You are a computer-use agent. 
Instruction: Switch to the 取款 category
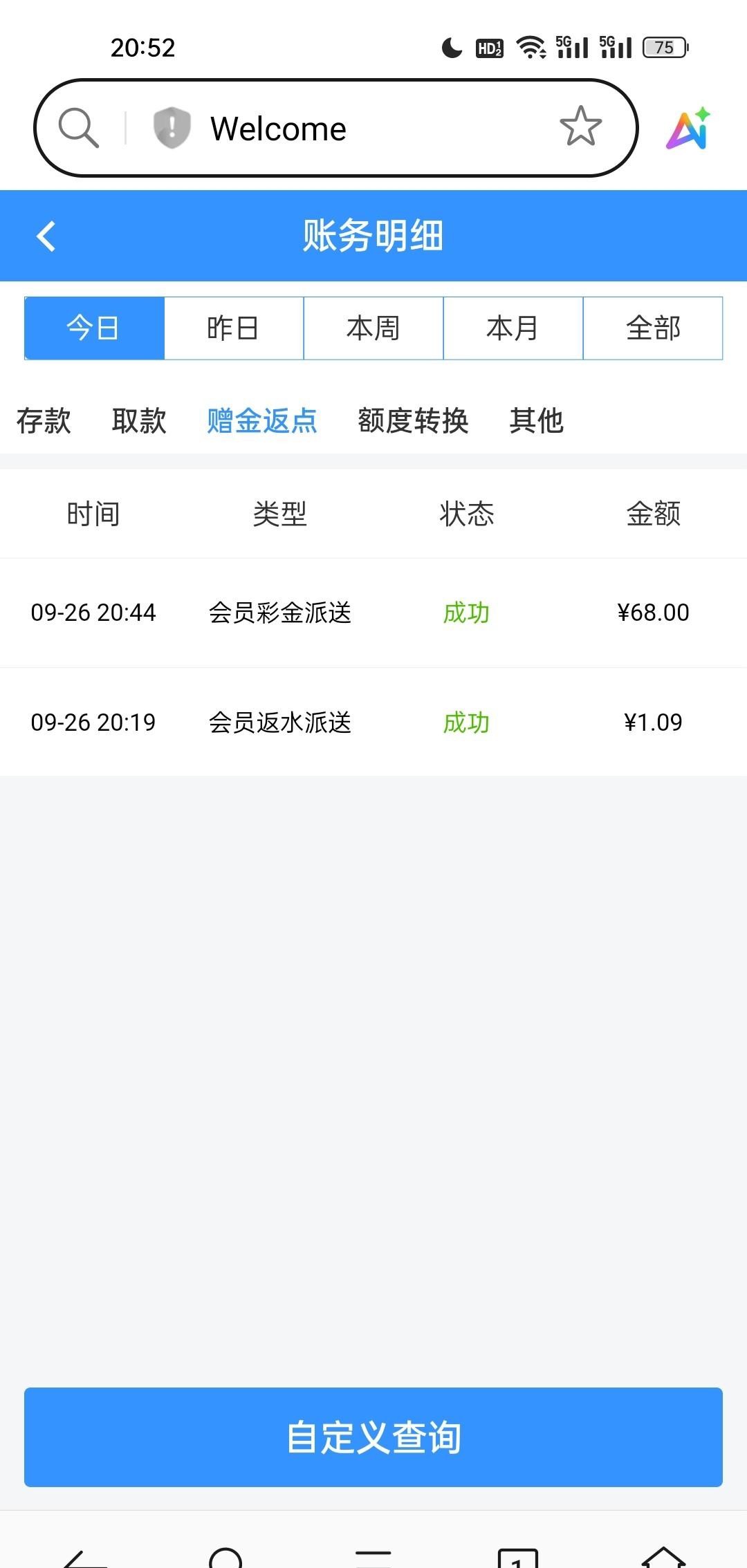point(139,420)
